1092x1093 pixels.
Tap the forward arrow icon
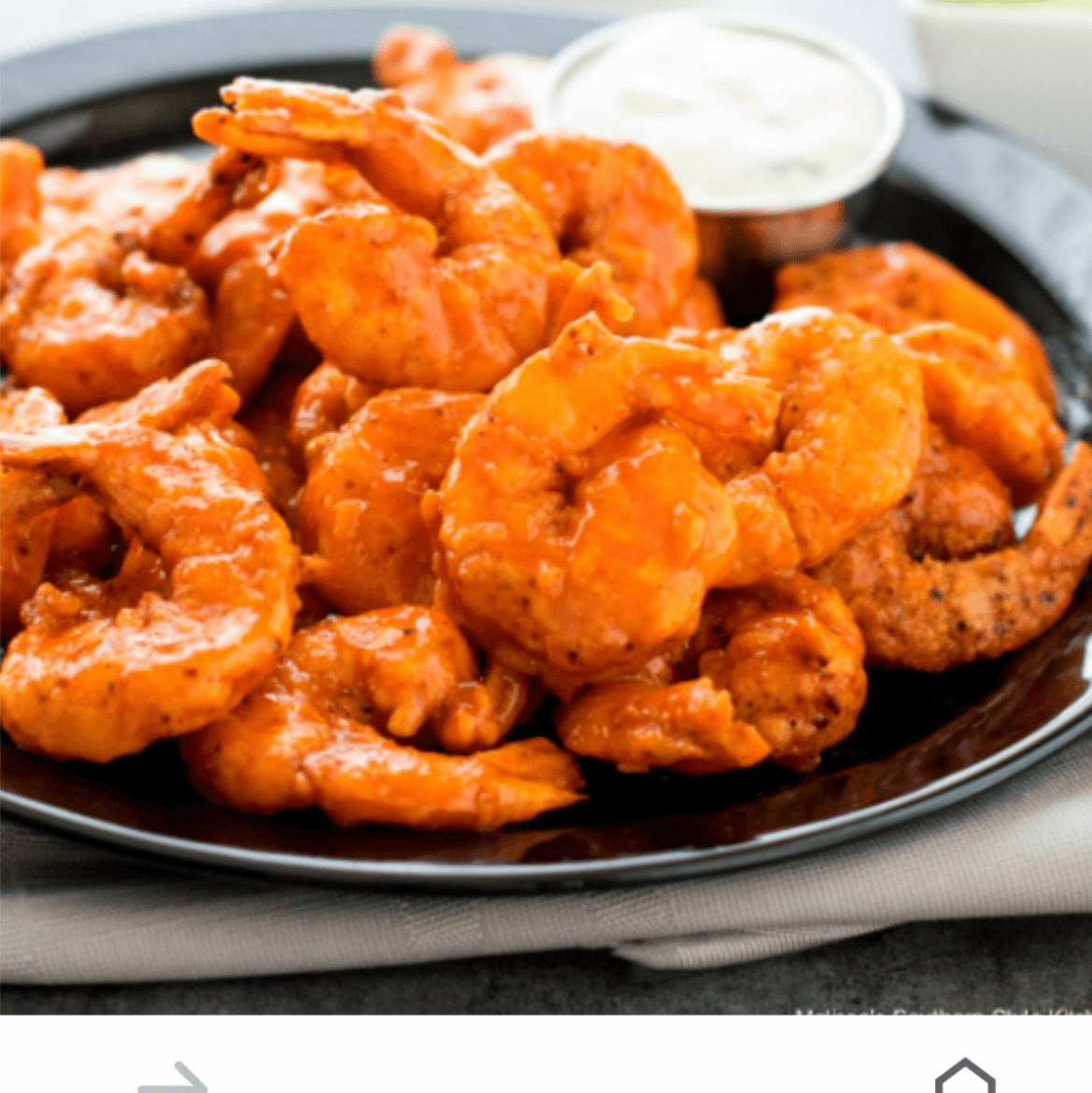coord(174,1080)
